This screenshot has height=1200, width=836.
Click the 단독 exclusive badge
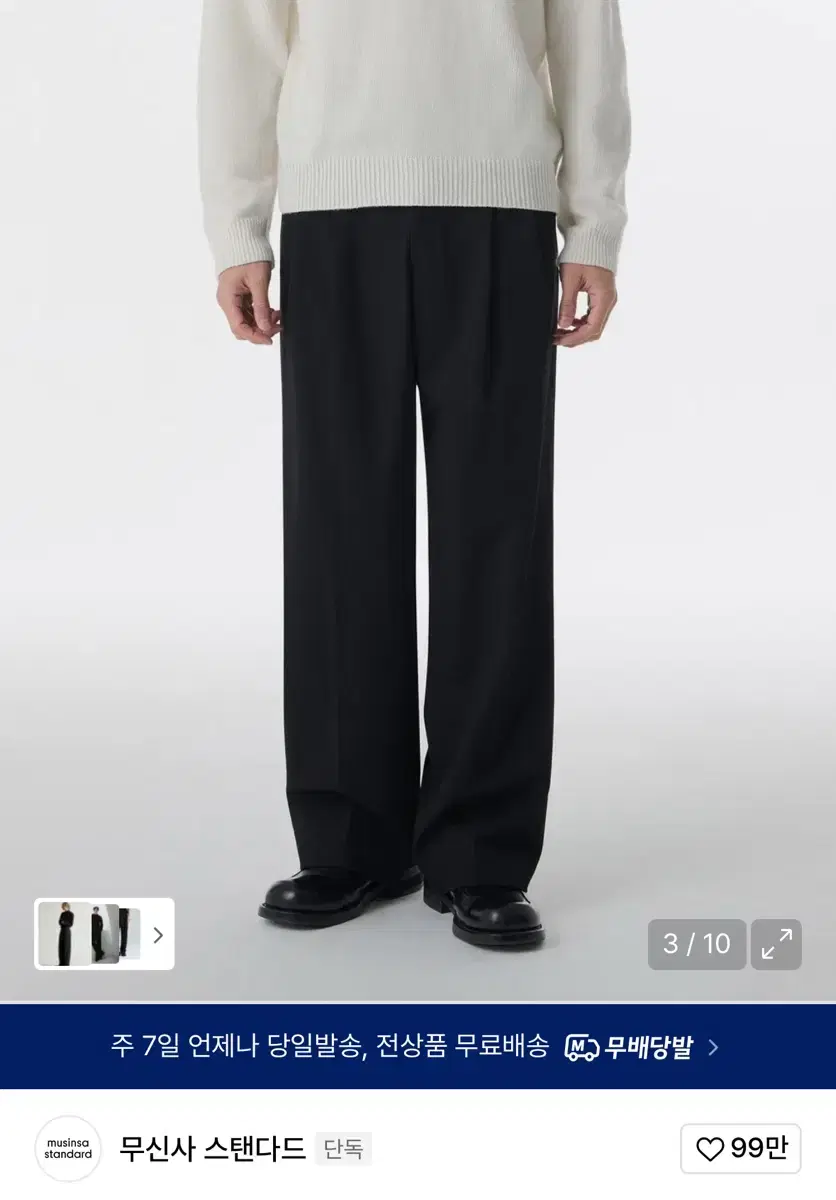pyautogui.click(x=344, y=1148)
